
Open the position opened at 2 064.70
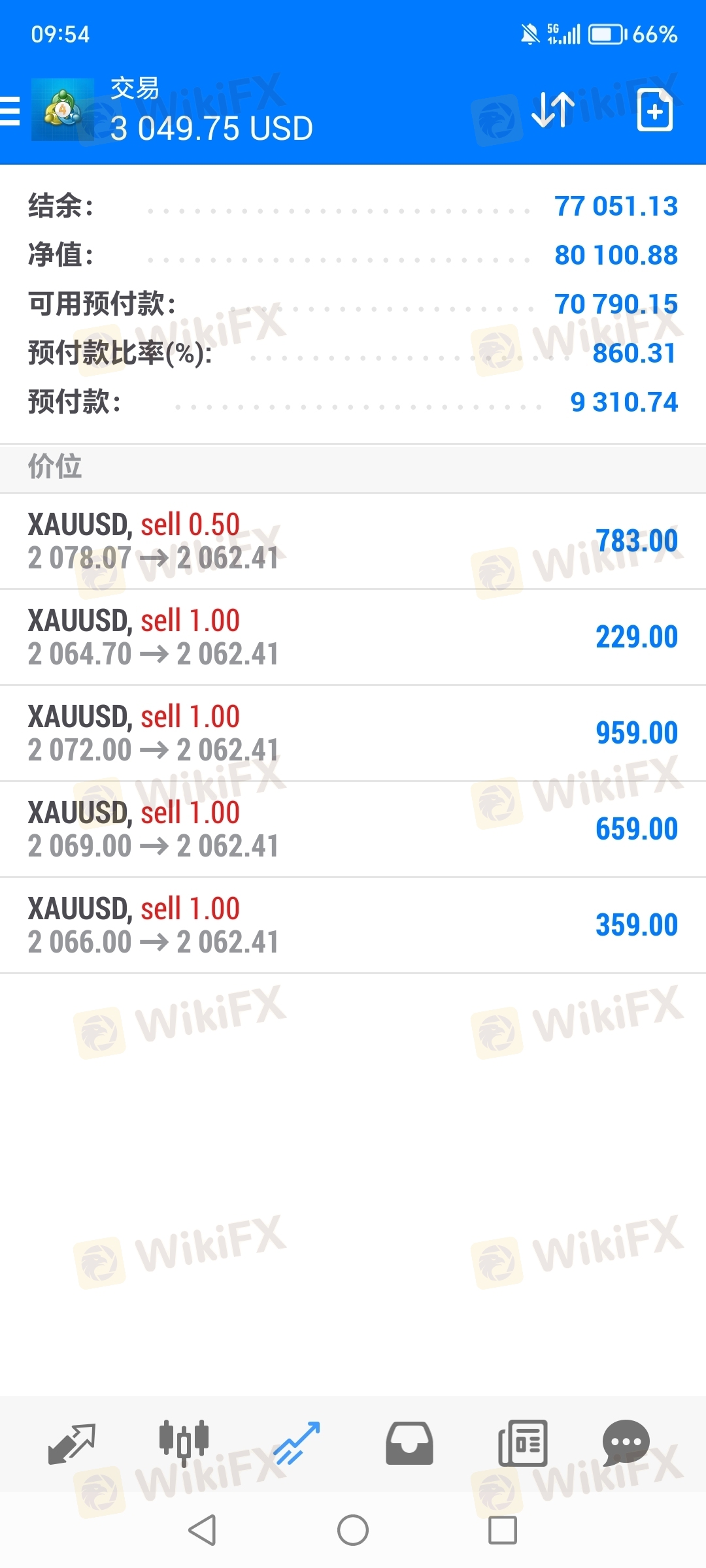tap(353, 638)
